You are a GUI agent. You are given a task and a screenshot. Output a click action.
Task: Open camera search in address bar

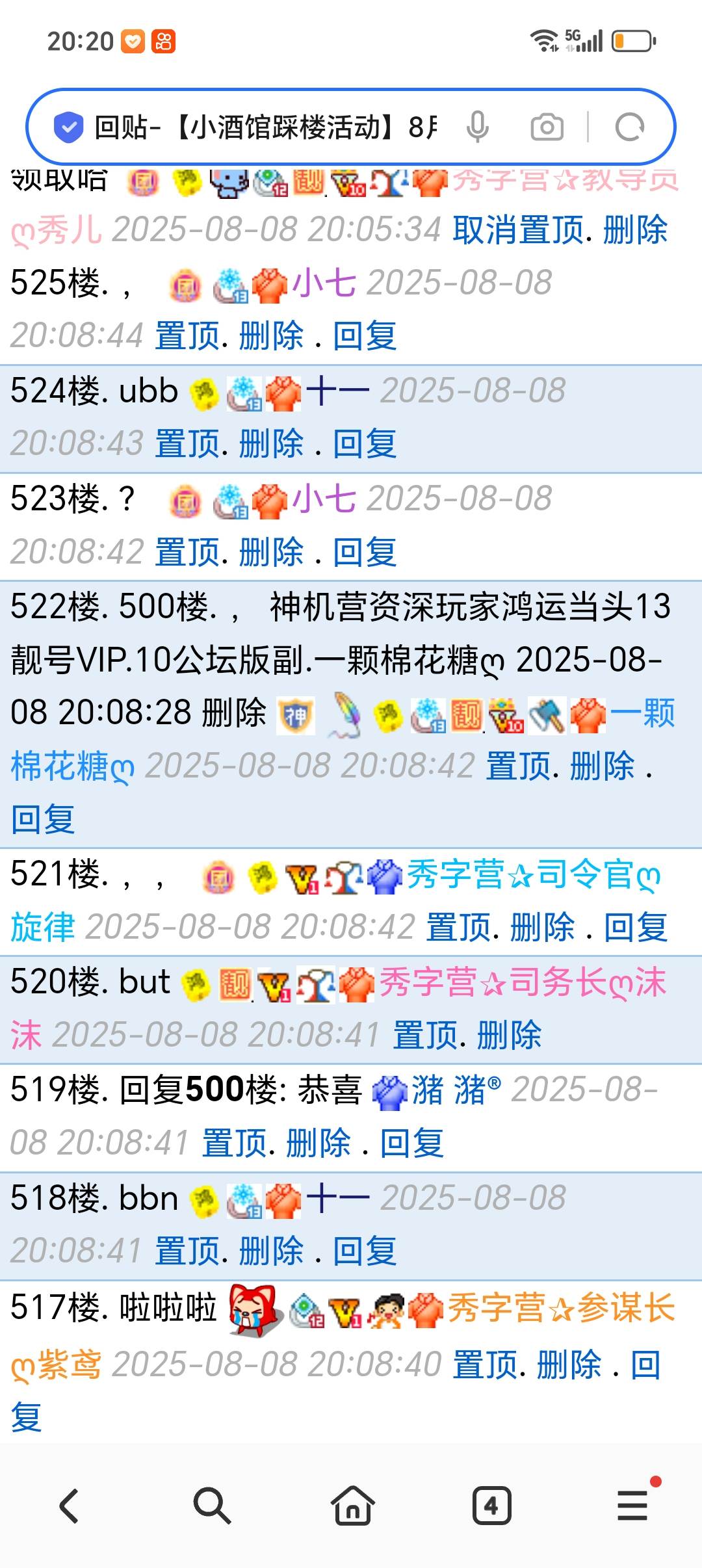547,127
